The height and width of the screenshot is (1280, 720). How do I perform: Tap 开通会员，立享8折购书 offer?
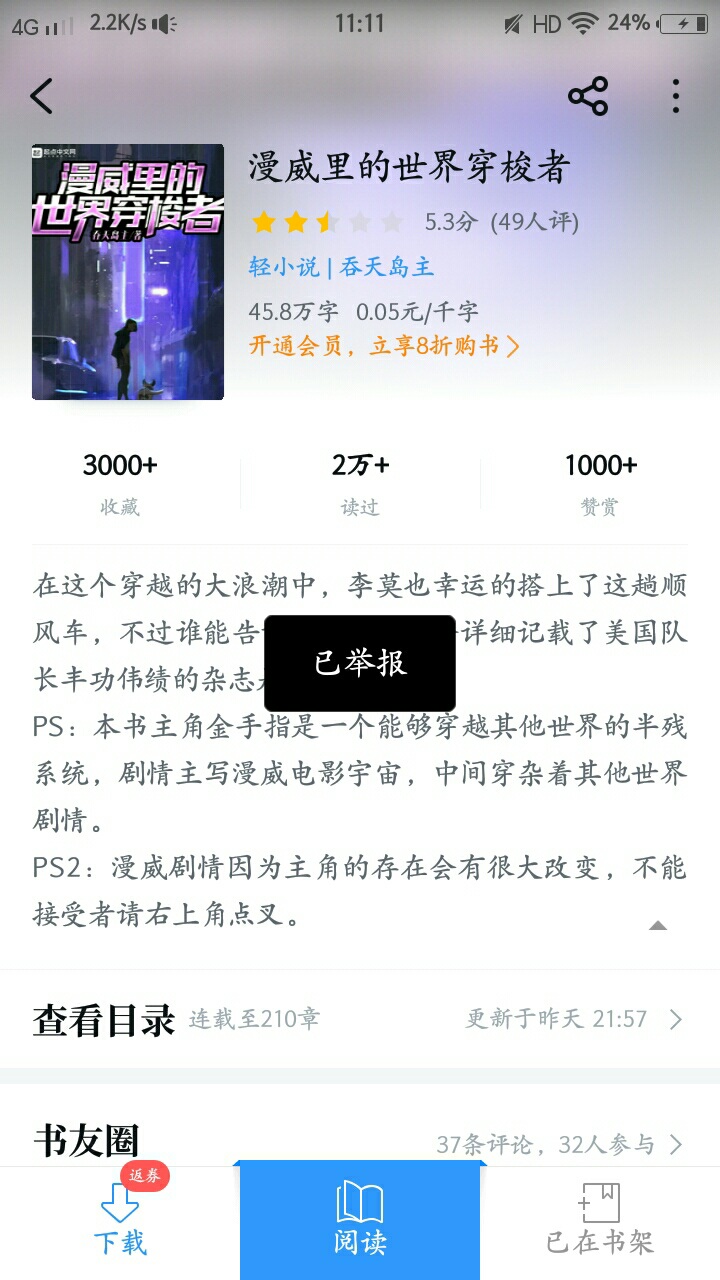click(384, 346)
